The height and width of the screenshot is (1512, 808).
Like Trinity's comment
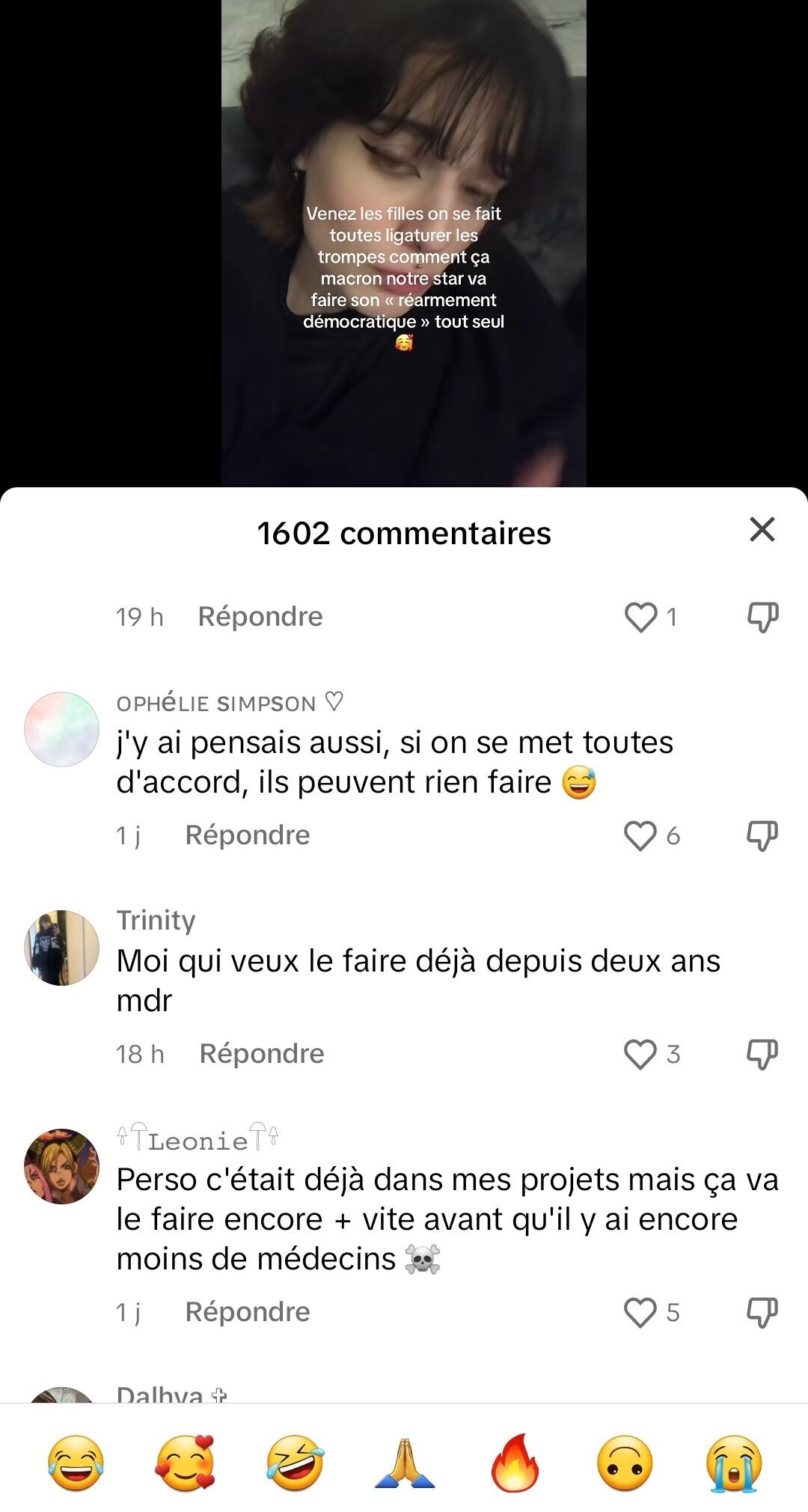[640, 1054]
